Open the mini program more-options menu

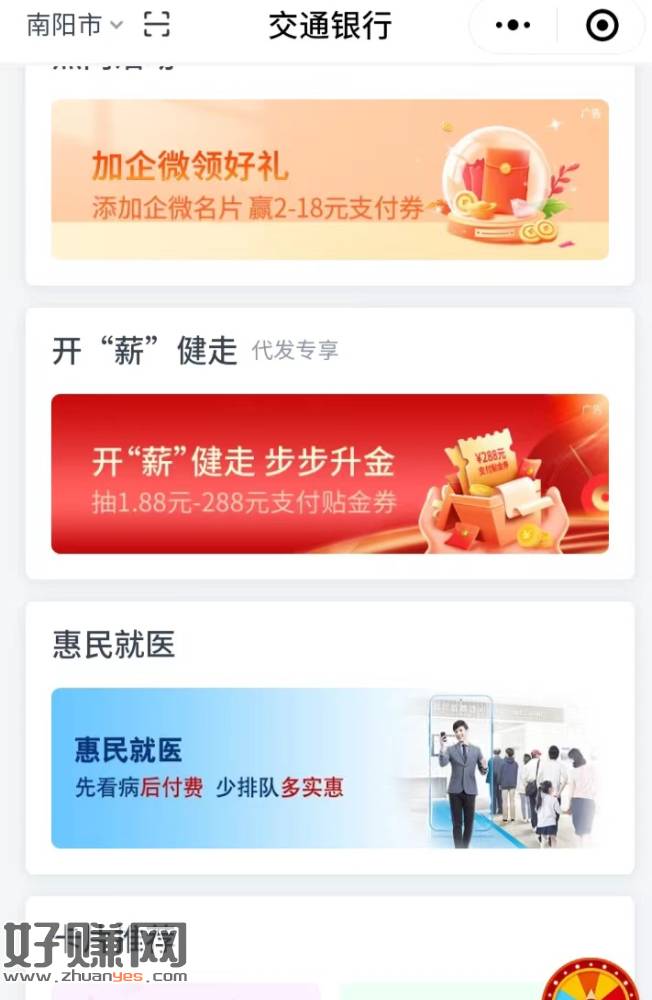point(513,26)
